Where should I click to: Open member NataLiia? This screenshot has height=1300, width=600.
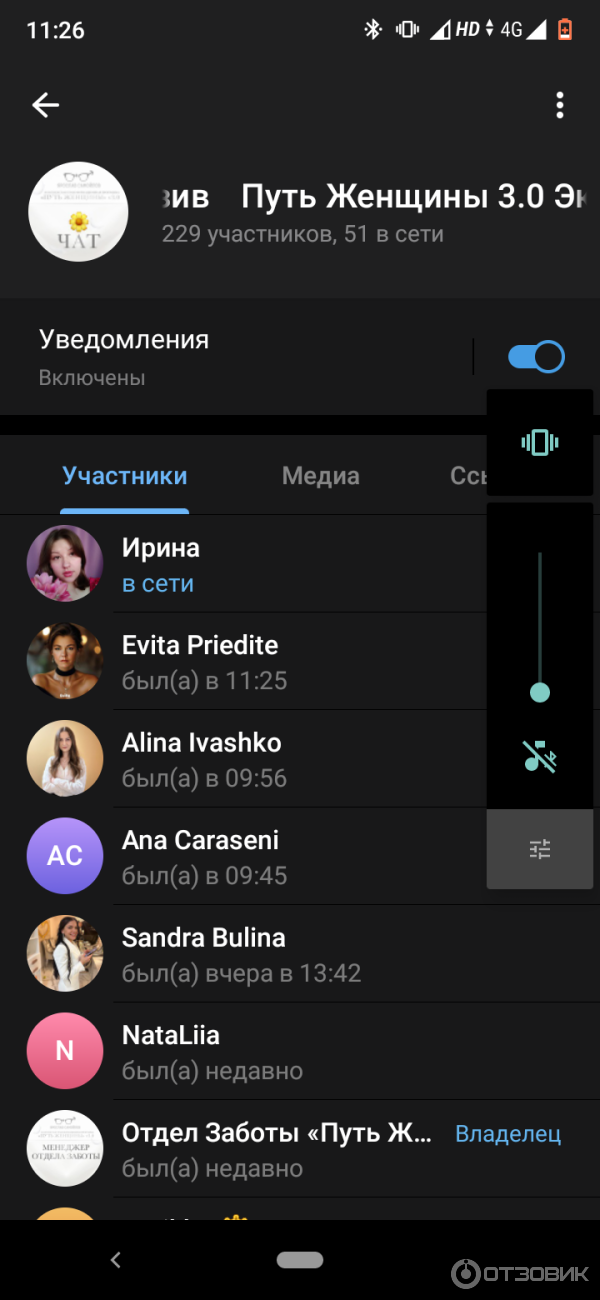(300, 1051)
